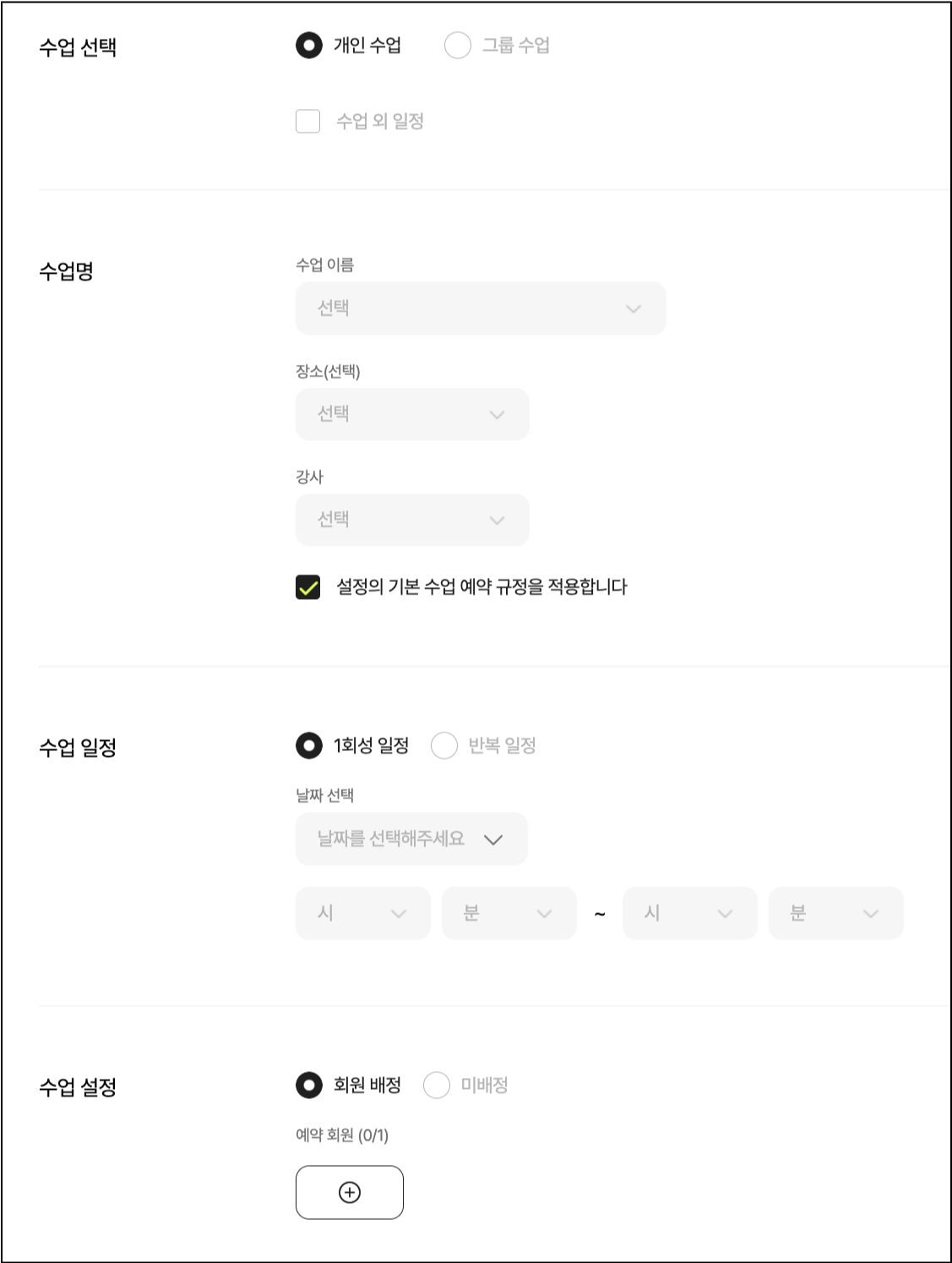The width and height of the screenshot is (952, 1263).
Task: Choose the 1회성 일정 option
Action: 309,746
